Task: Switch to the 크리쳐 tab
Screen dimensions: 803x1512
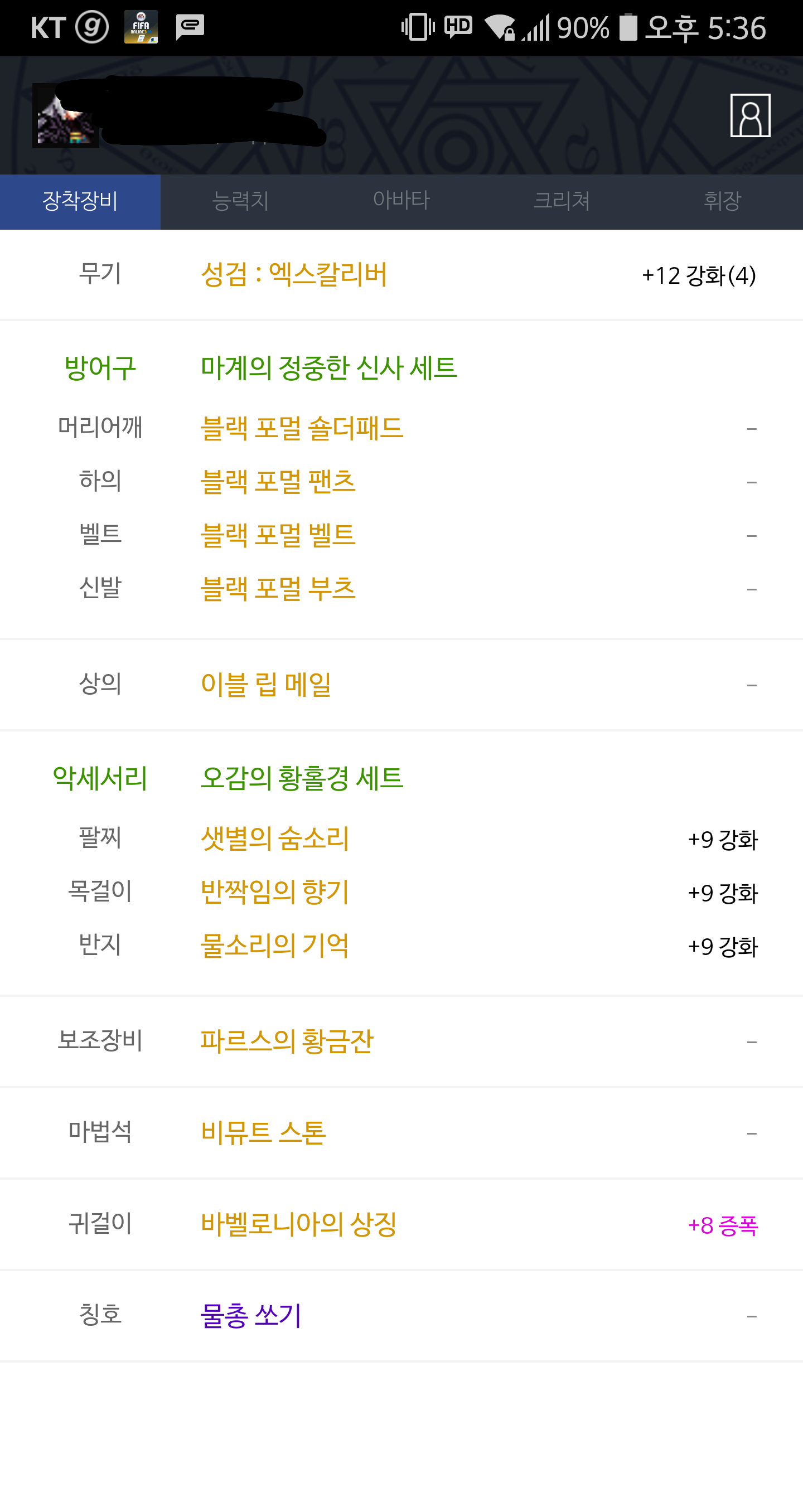Action: point(562,201)
